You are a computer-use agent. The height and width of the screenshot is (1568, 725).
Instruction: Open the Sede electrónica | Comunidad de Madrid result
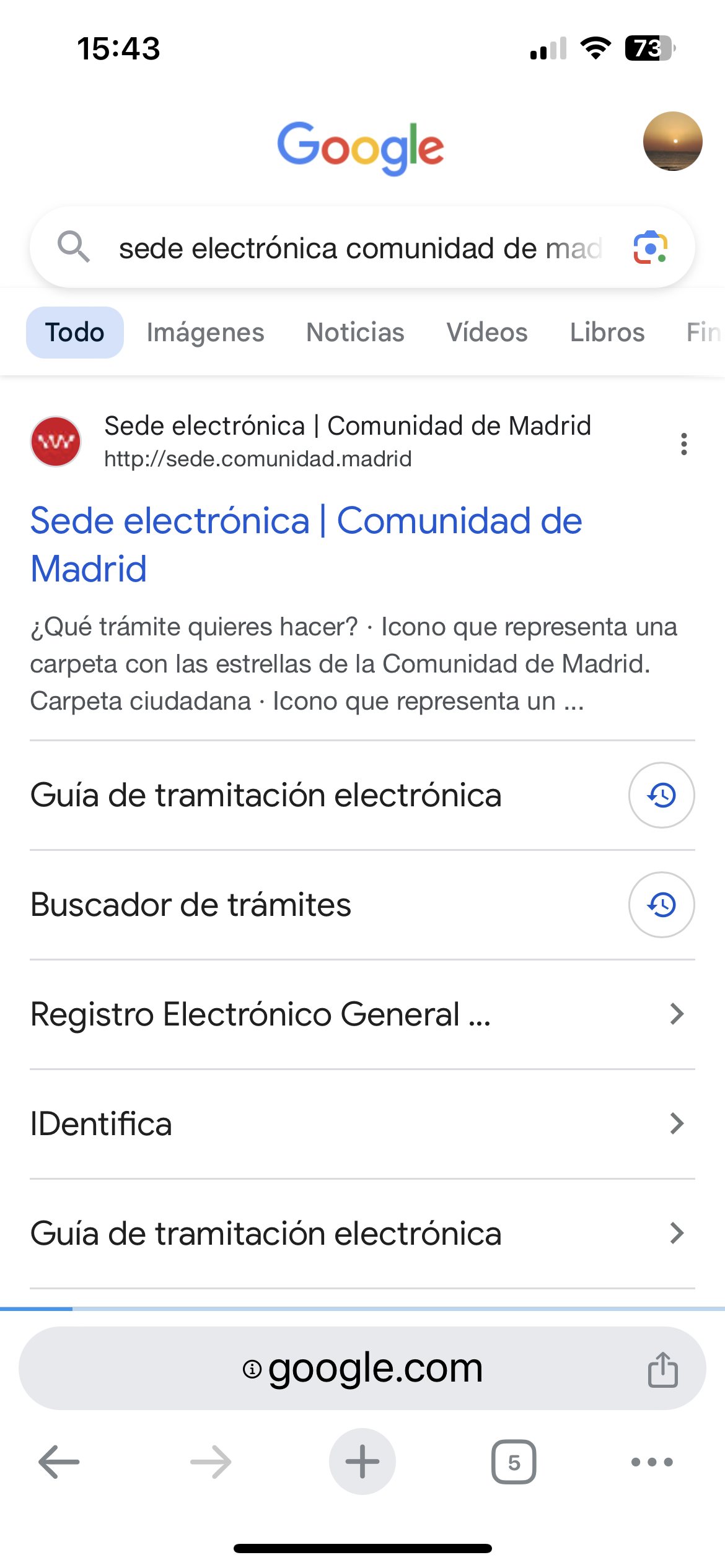click(x=306, y=544)
